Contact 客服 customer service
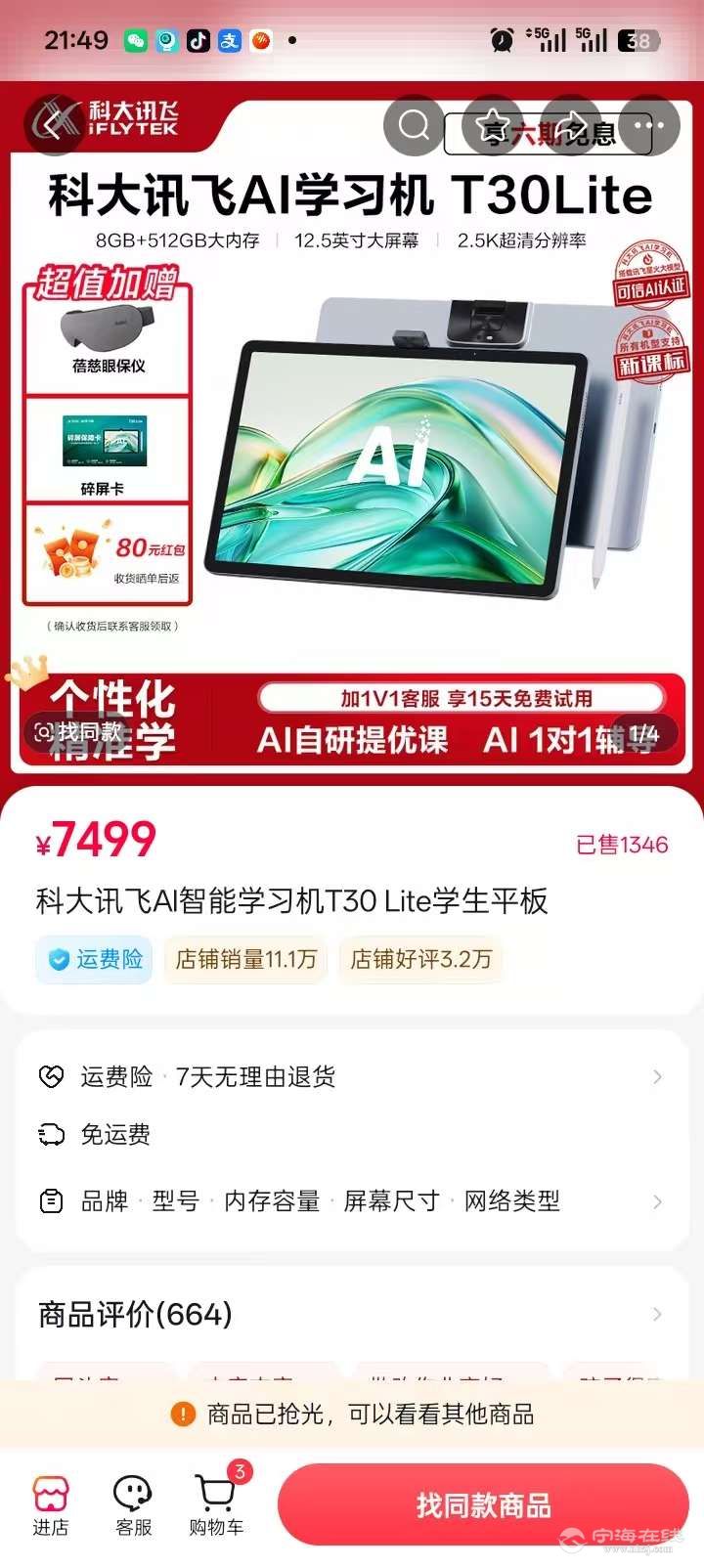This screenshot has height=1568, width=704. (x=133, y=1505)
